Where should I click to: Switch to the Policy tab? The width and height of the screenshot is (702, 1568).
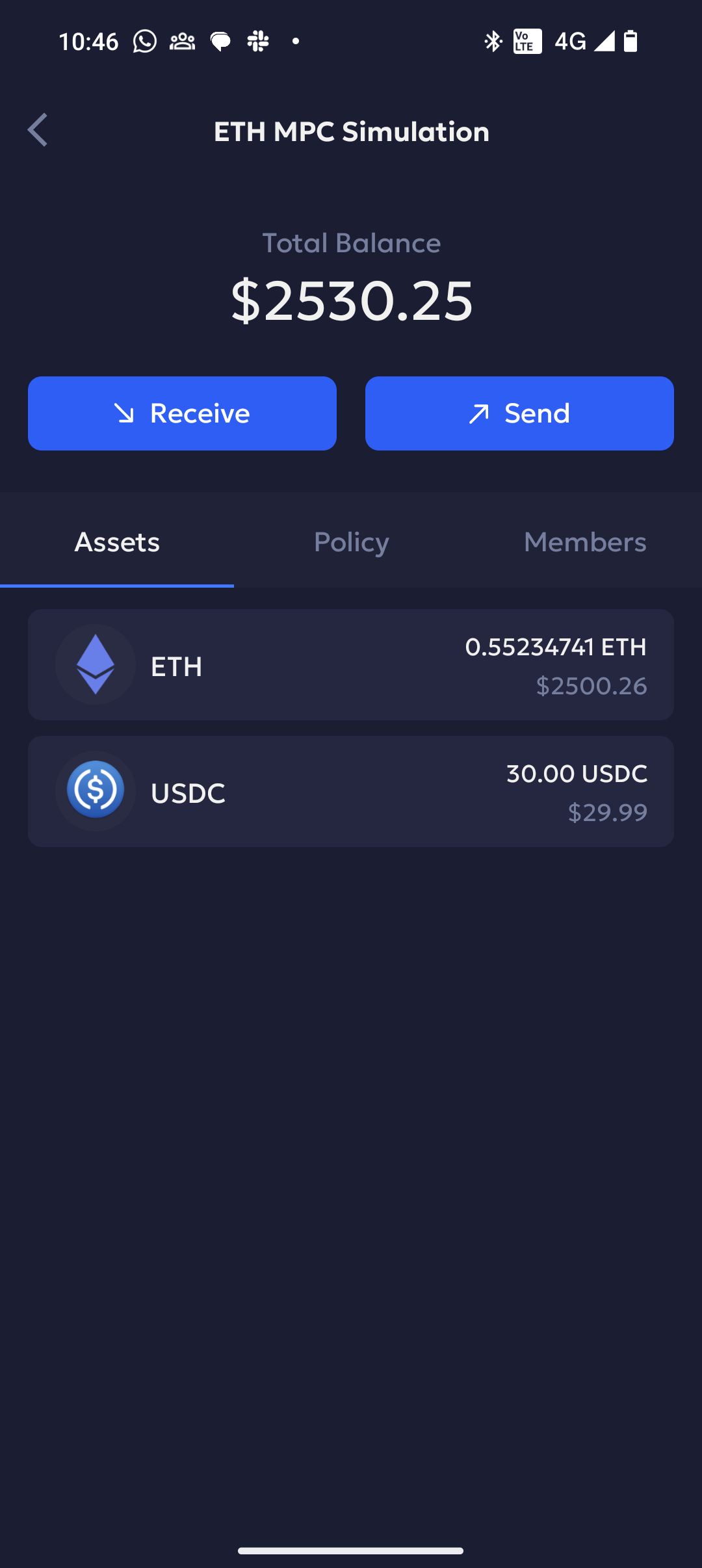(351, 542)
